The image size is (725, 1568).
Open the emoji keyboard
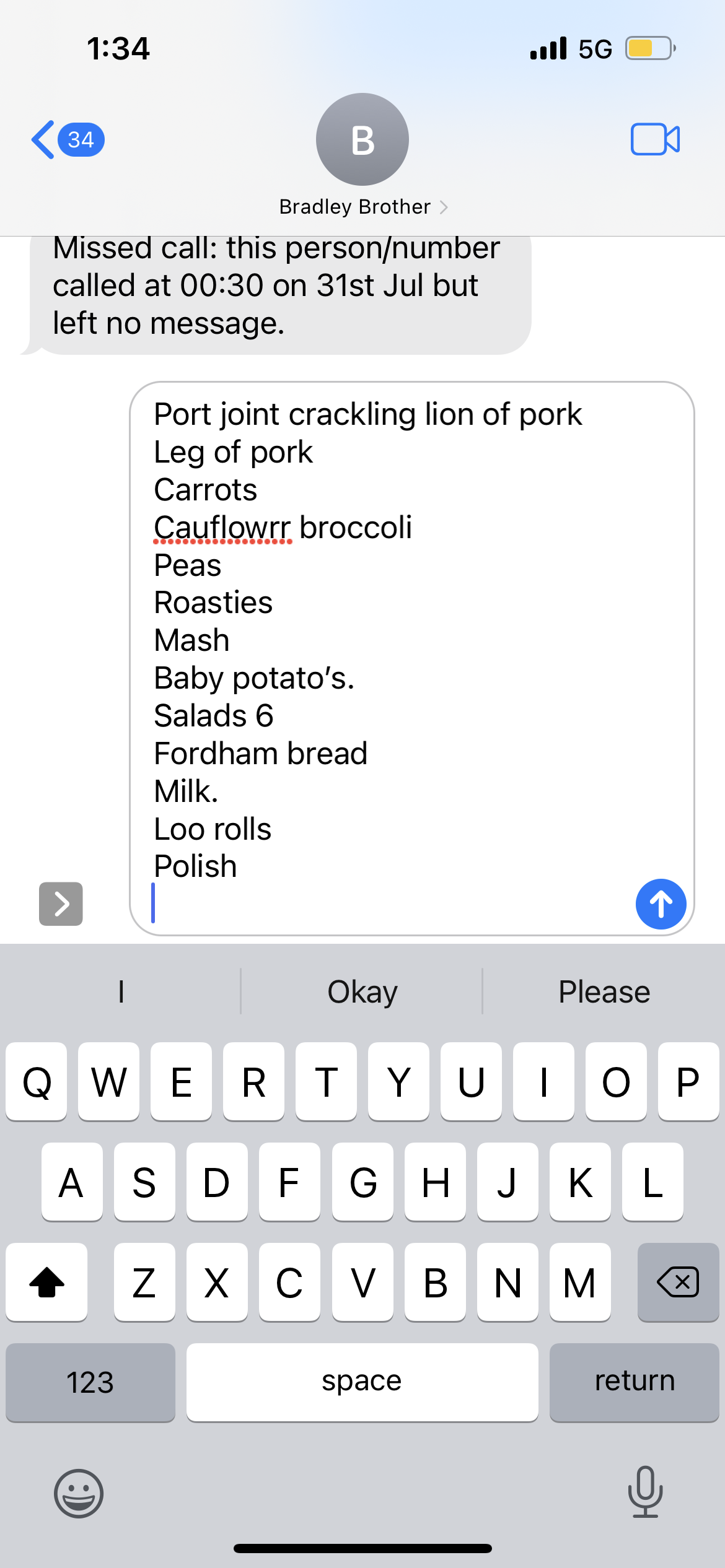coord(79,1493)
